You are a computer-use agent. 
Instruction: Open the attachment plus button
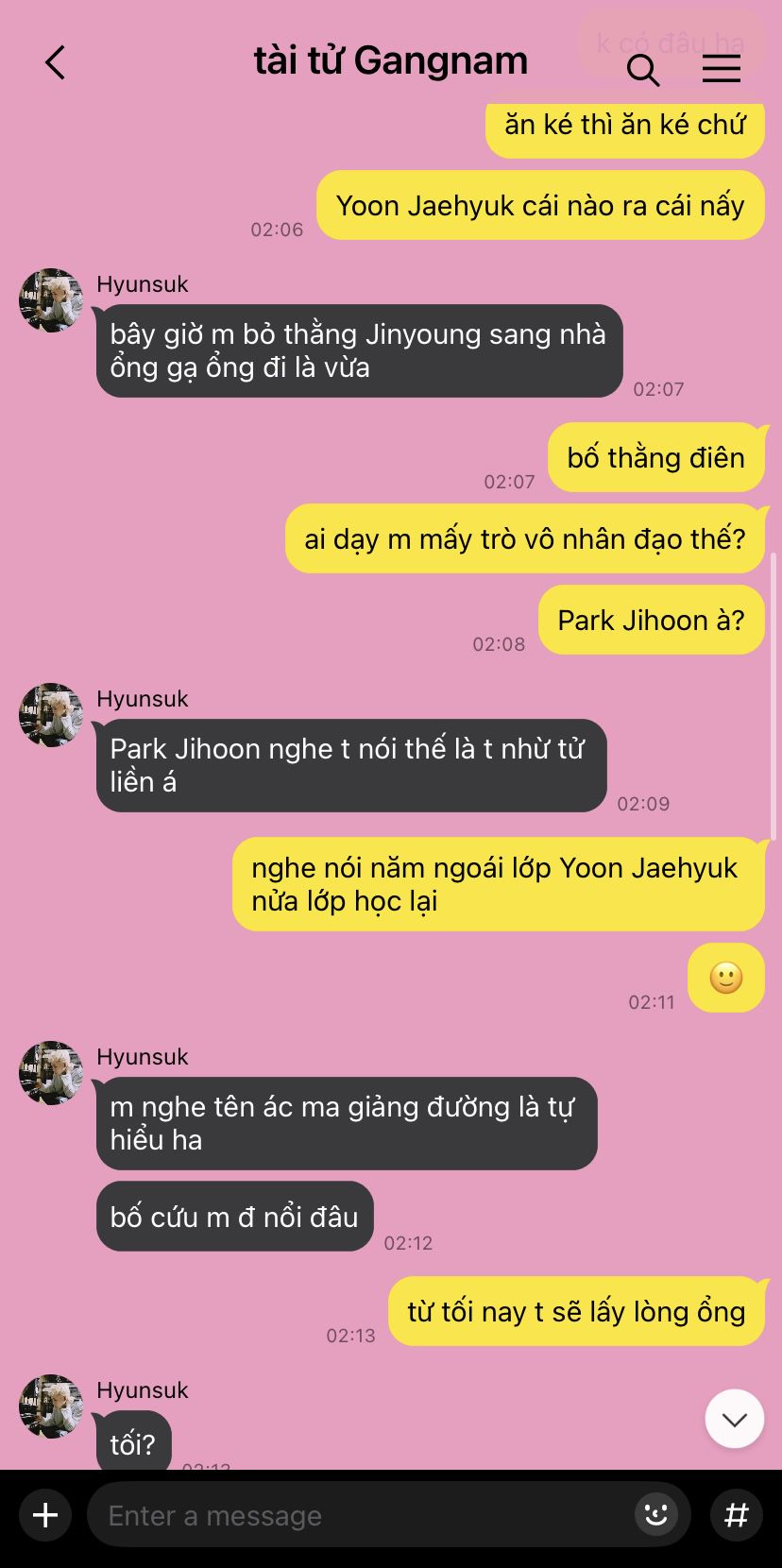(x=45, y=1515)
